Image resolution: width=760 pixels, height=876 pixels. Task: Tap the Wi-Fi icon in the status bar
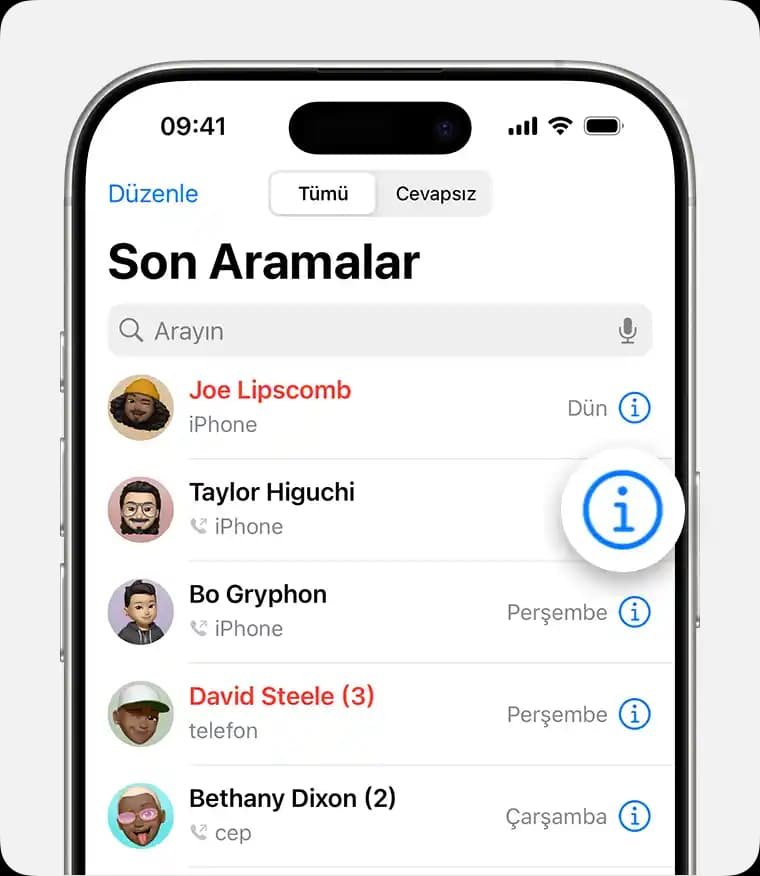[559, 126]
